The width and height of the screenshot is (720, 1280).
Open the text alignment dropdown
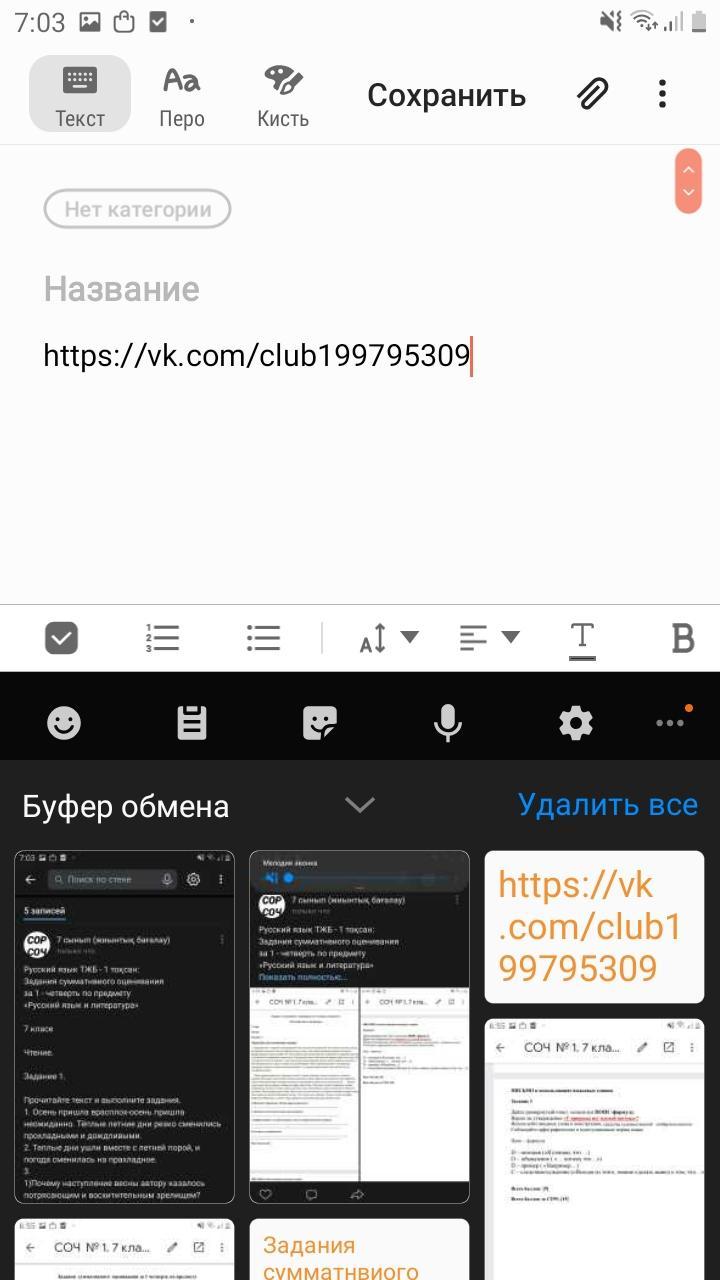click(x=489, y=638)
